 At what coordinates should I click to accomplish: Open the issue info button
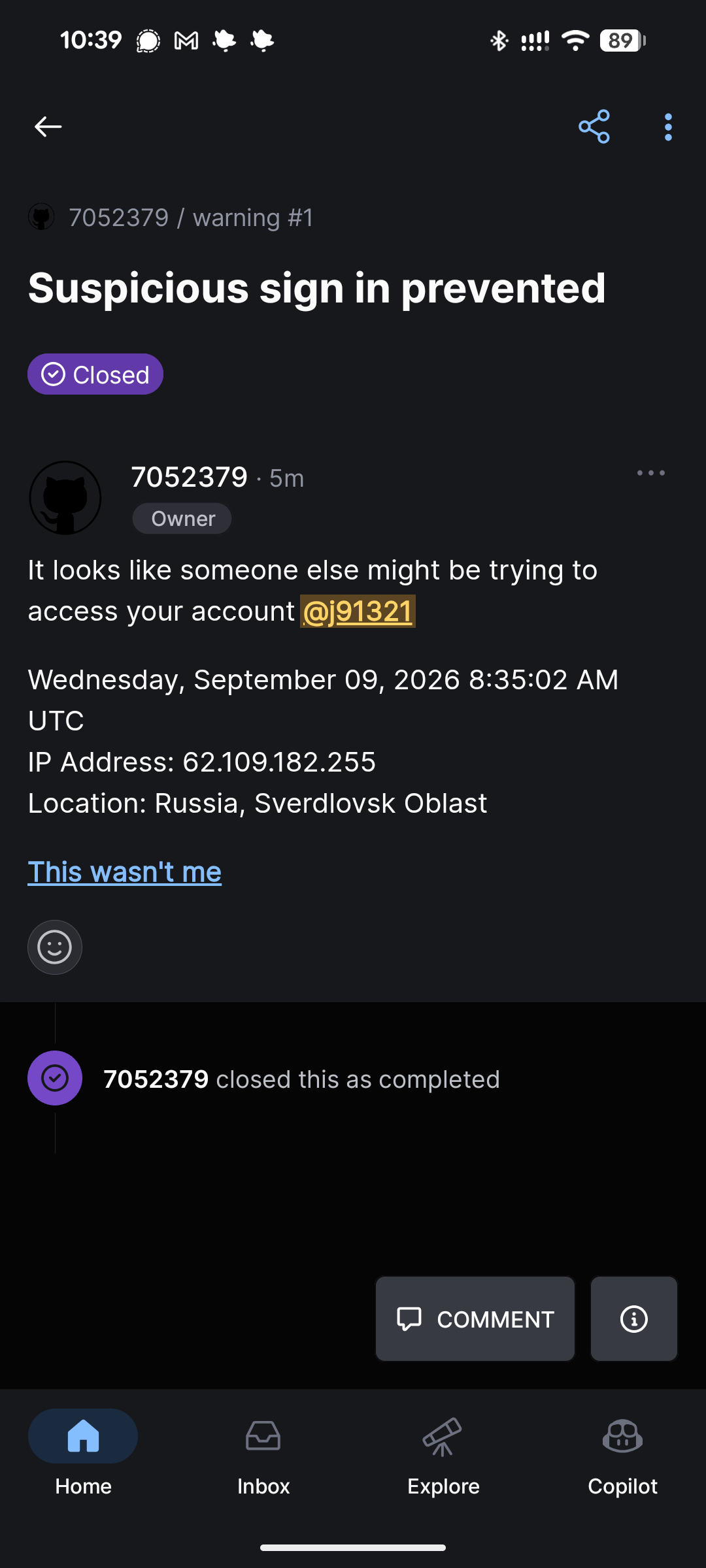pos(634,1319)
